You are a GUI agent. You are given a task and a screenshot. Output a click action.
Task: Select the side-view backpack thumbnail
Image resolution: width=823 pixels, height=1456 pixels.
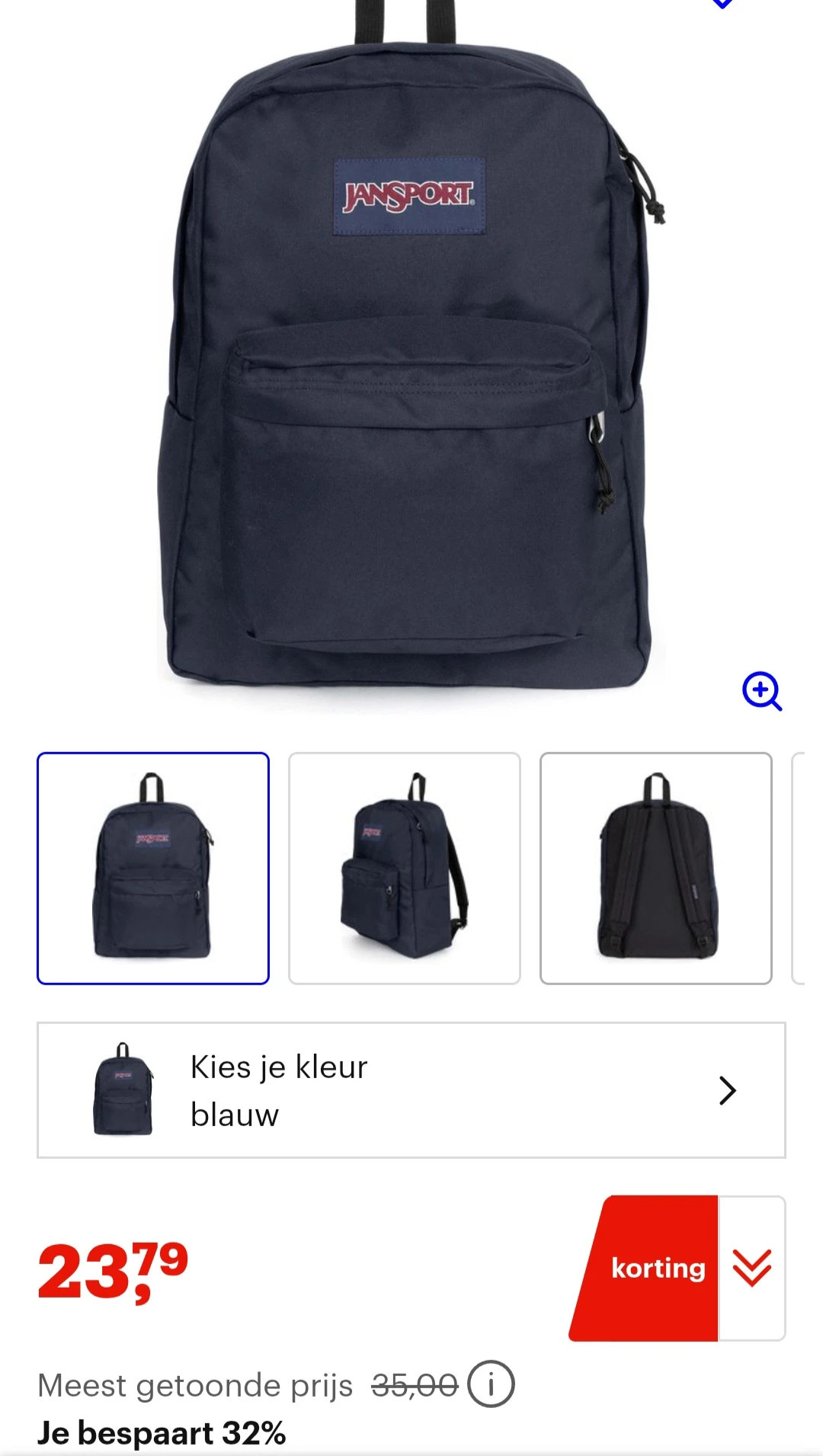(404, 869)
